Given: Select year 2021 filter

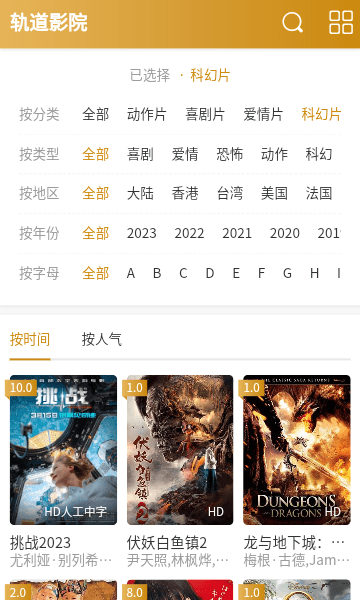Looking at the screenshot, I should point(237,233).
